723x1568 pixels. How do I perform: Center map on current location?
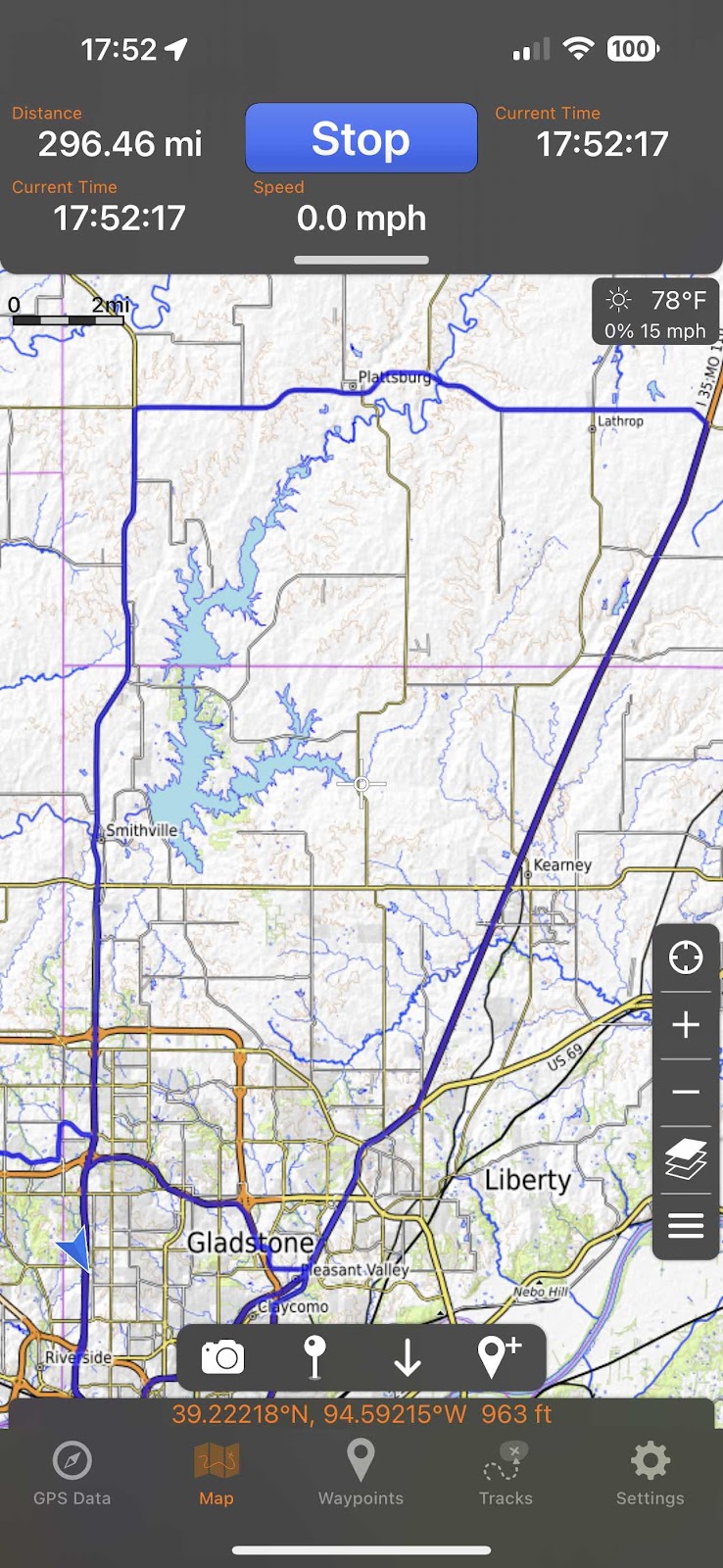click(686, 957)
